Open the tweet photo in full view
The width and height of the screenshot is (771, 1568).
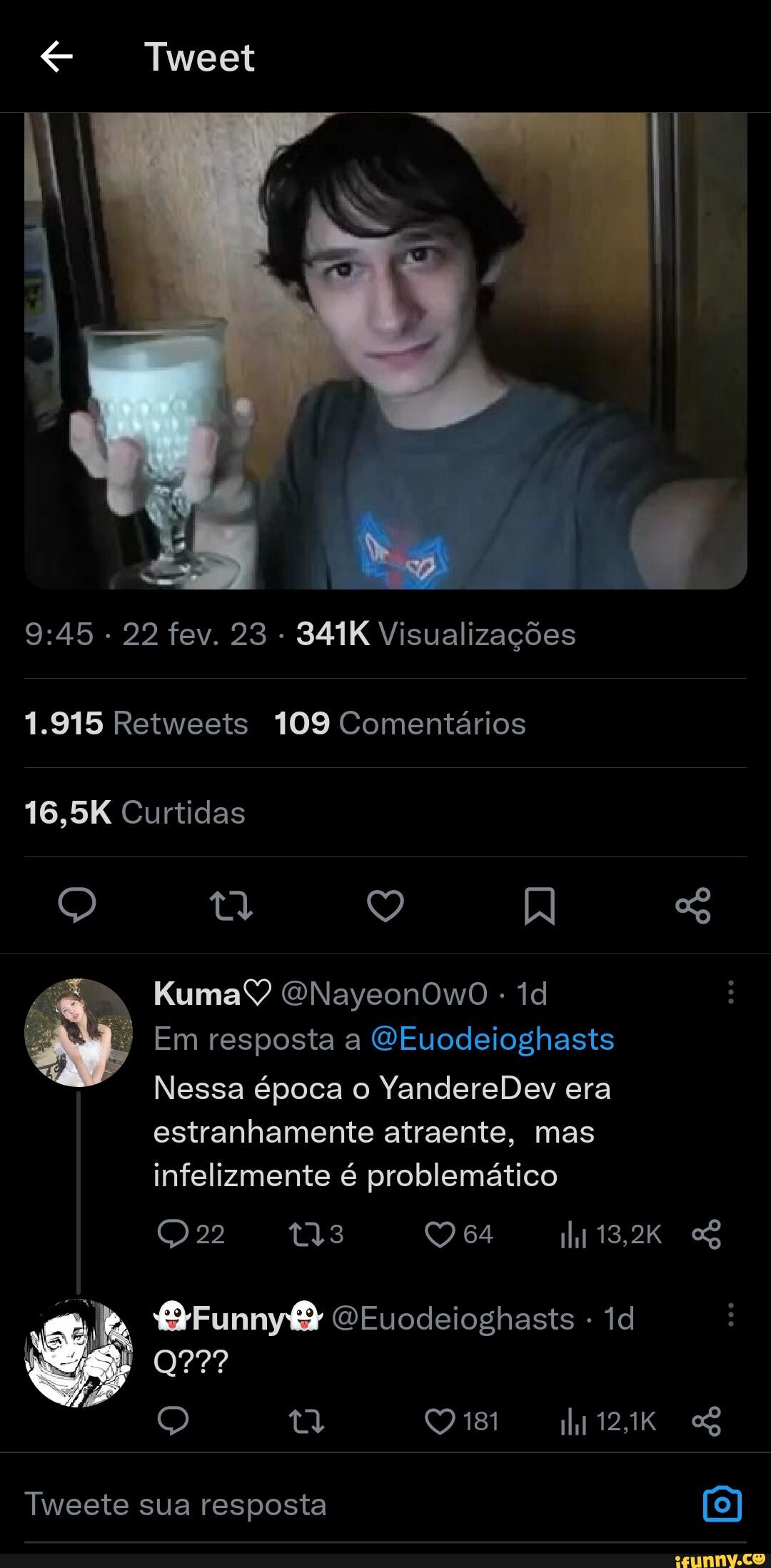[385, 350]
